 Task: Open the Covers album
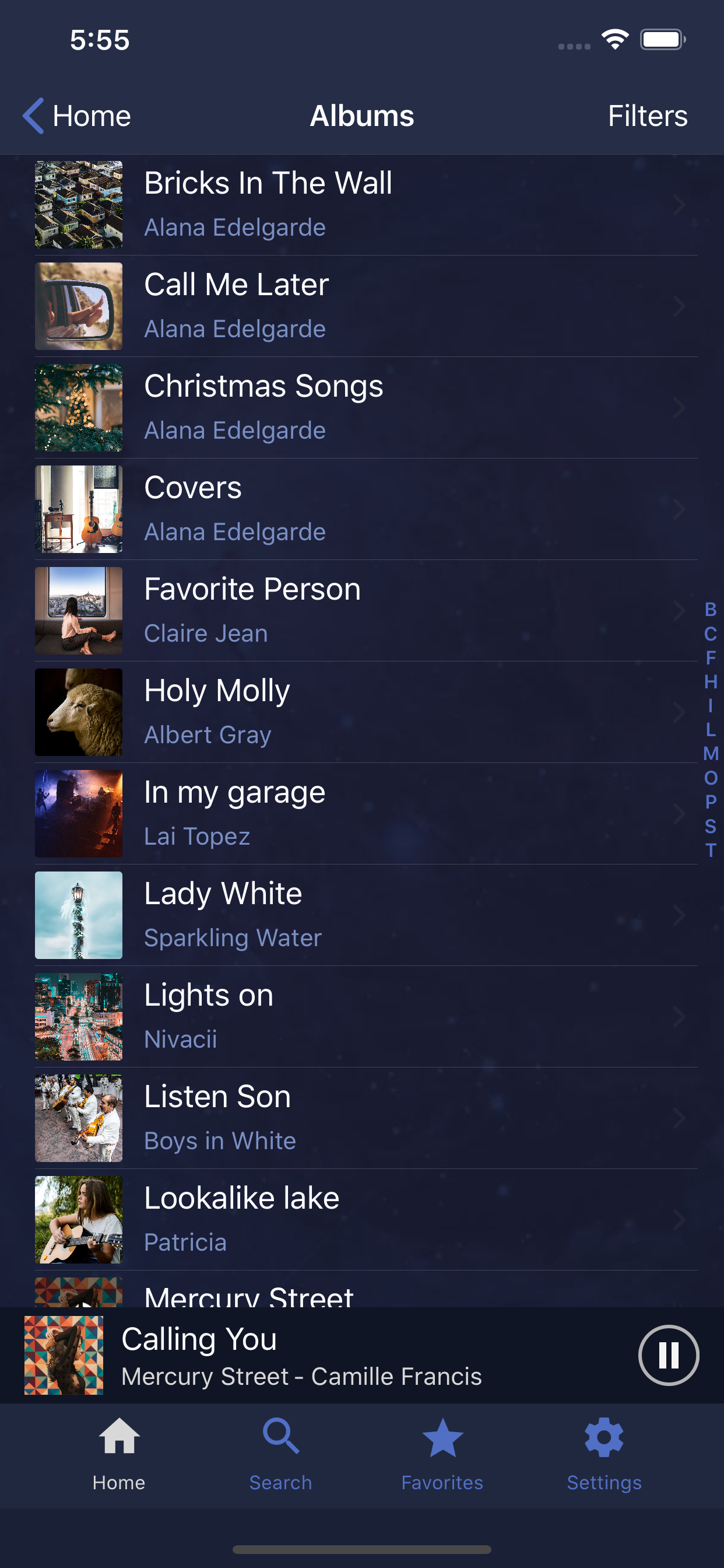365,509
